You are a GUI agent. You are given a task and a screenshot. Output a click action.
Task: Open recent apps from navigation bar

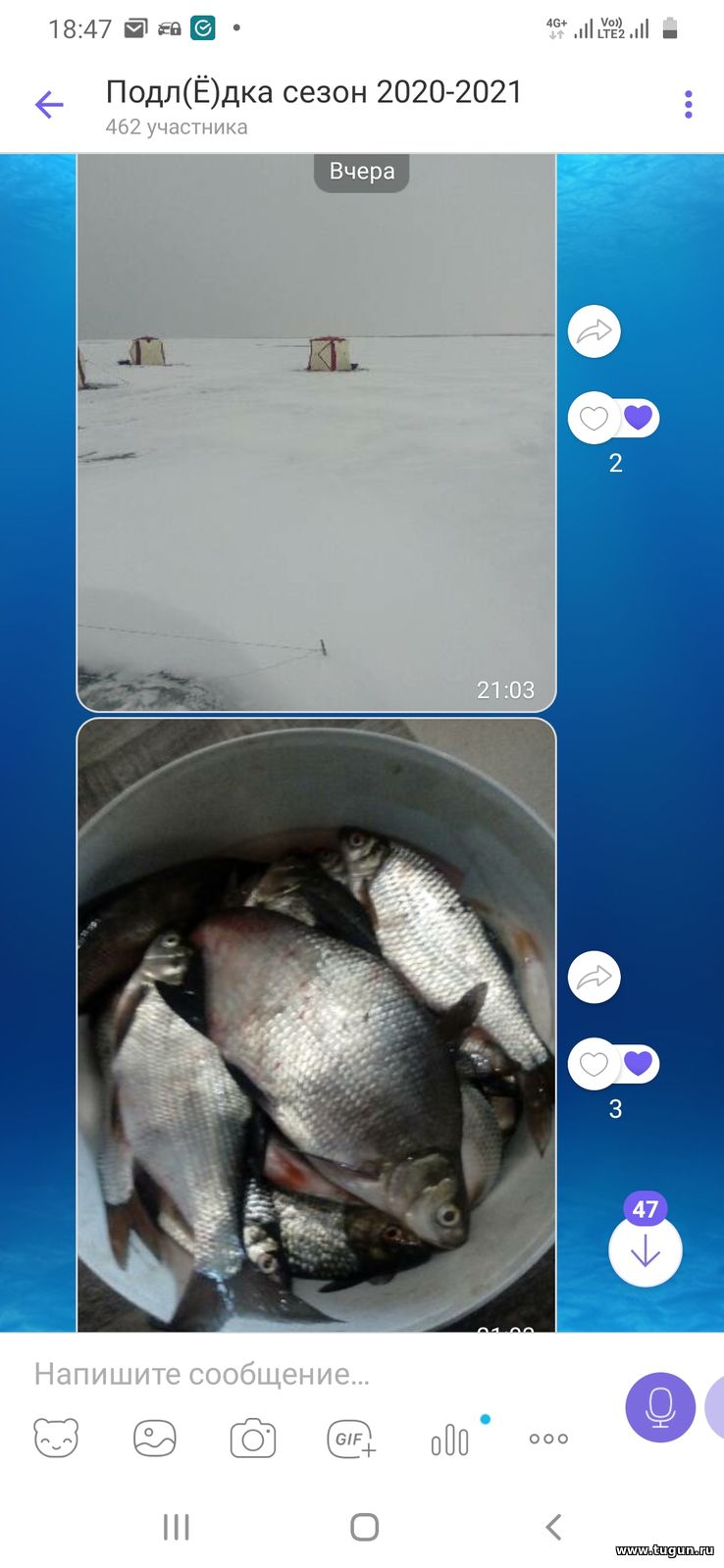(177, 1527)
